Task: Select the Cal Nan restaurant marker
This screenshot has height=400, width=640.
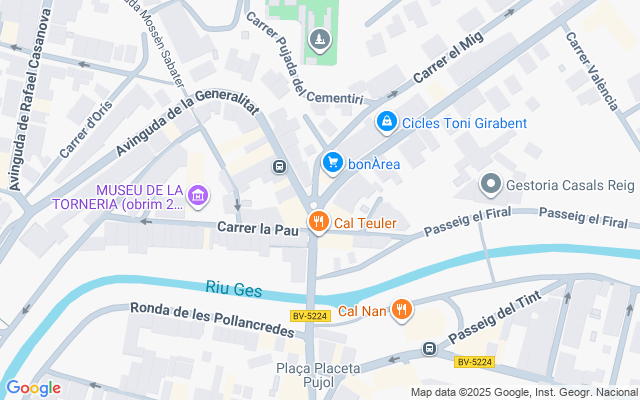Action: 402,310
